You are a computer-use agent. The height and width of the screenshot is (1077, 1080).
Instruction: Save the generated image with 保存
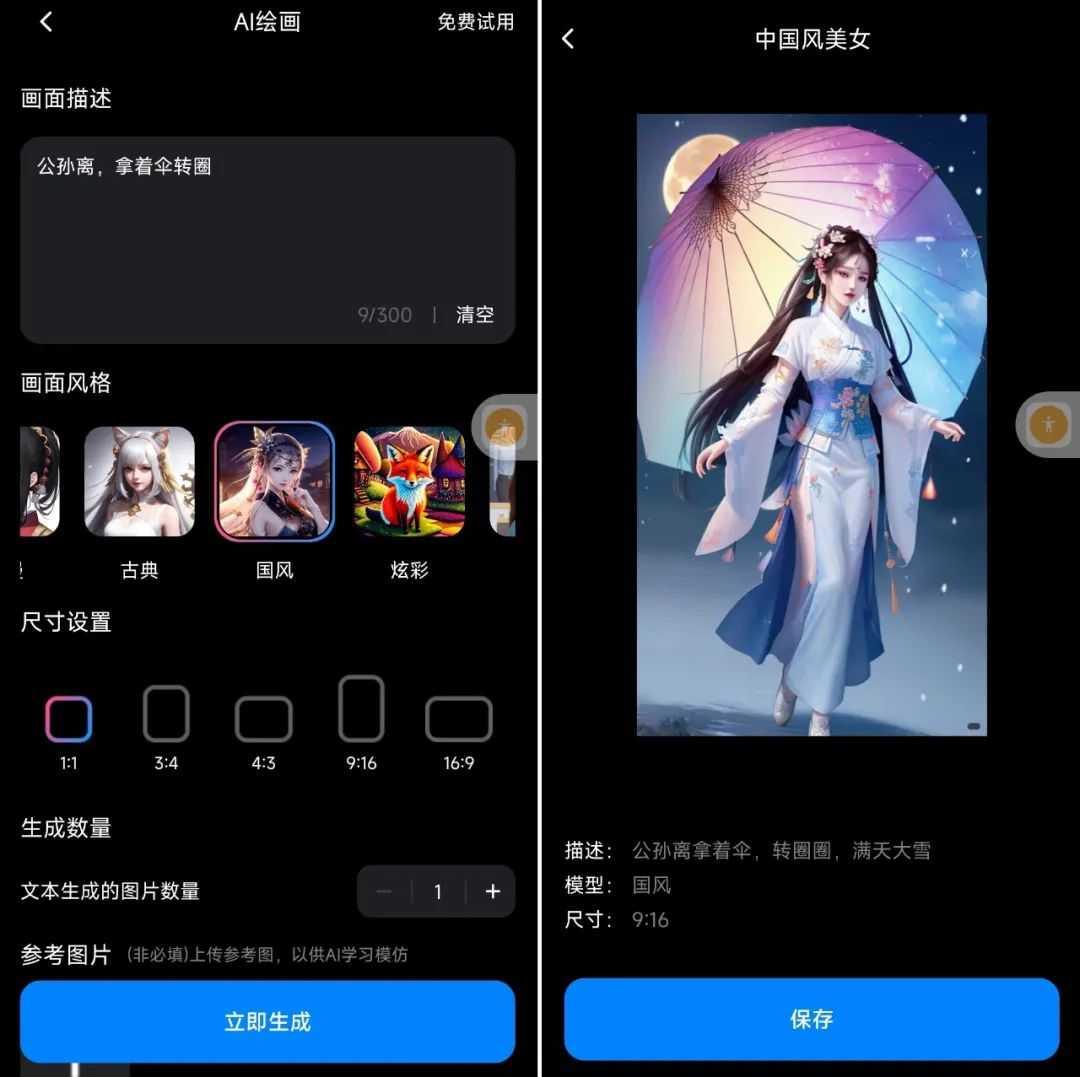811,1019
